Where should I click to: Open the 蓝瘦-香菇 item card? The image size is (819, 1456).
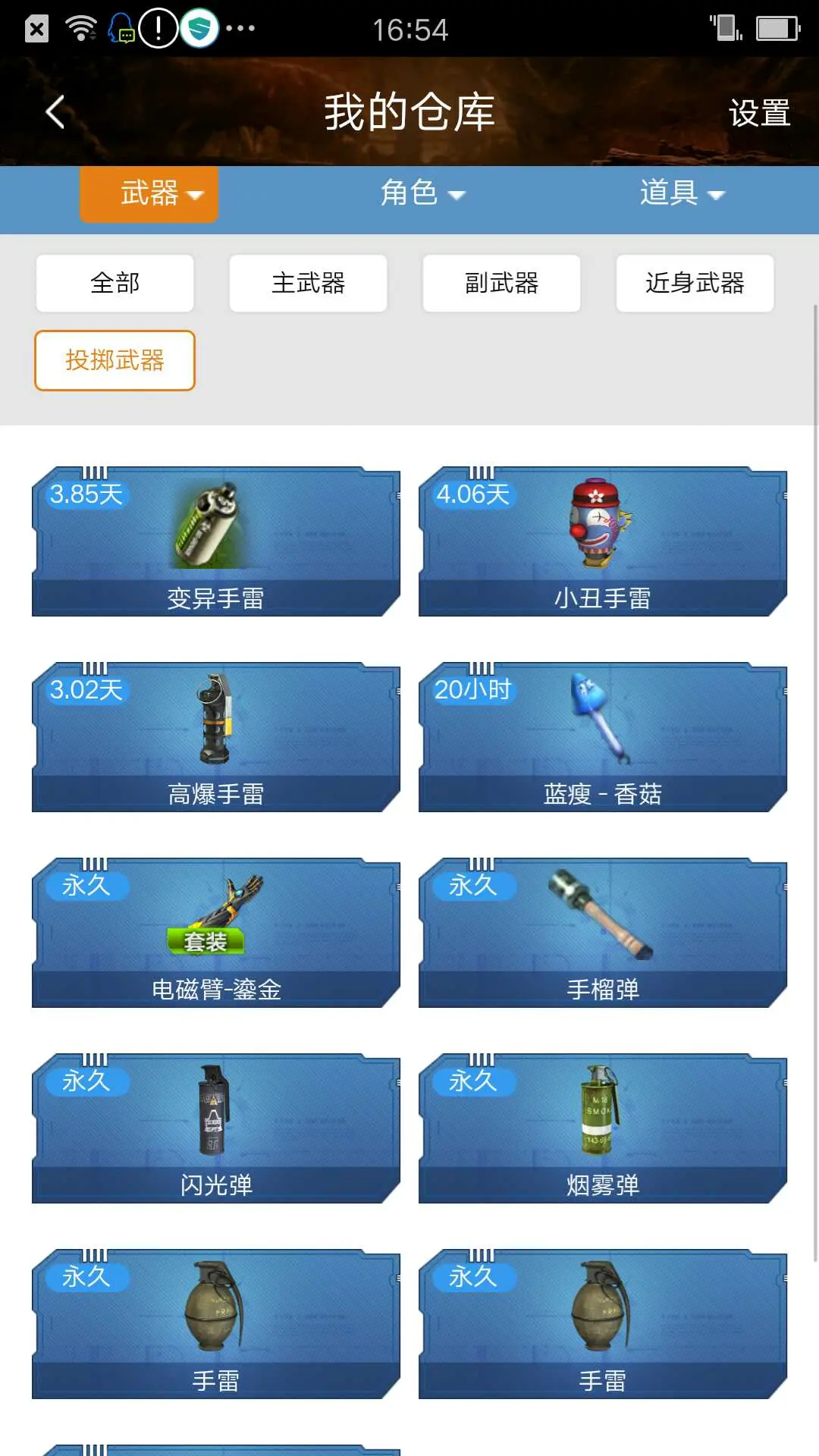coord(602,737)
